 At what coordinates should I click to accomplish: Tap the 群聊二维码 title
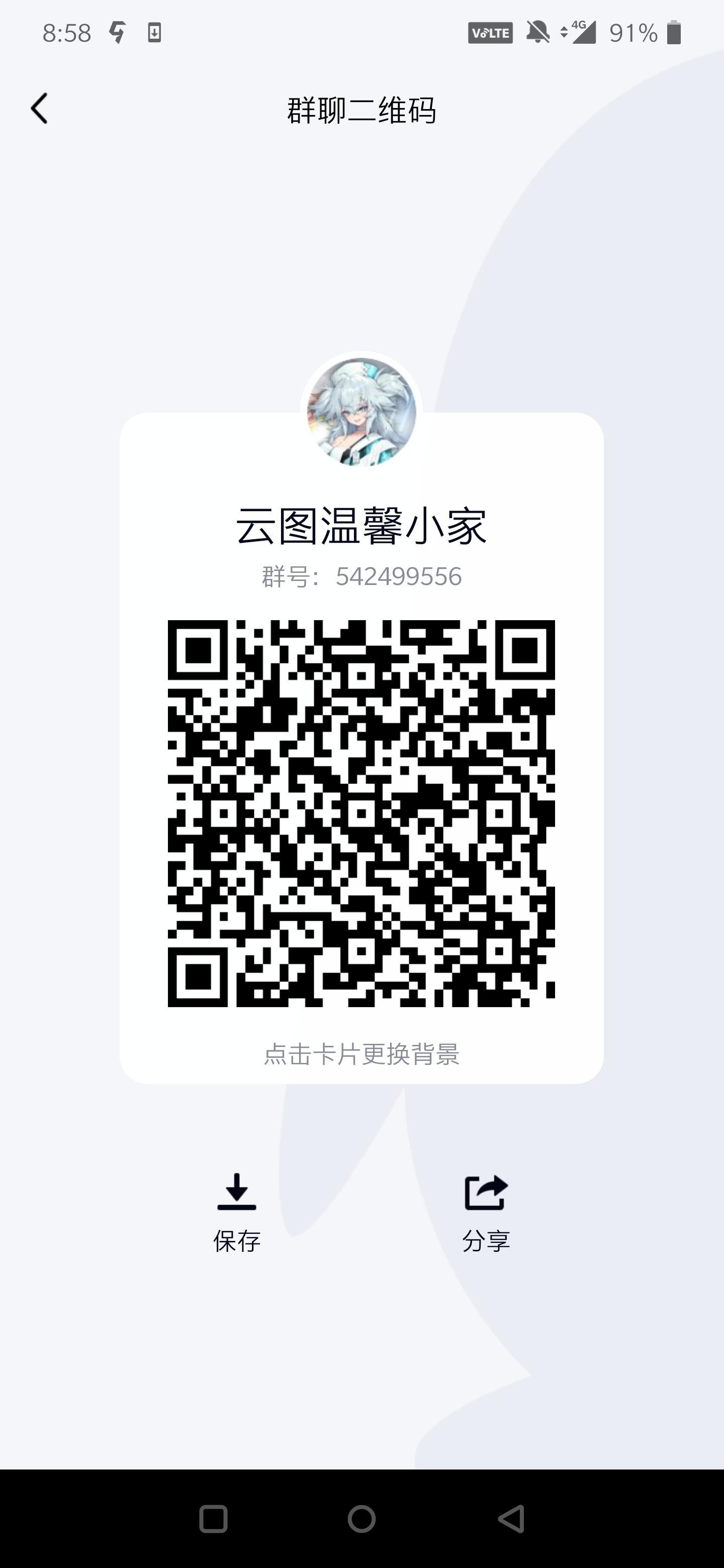(361, 111)
